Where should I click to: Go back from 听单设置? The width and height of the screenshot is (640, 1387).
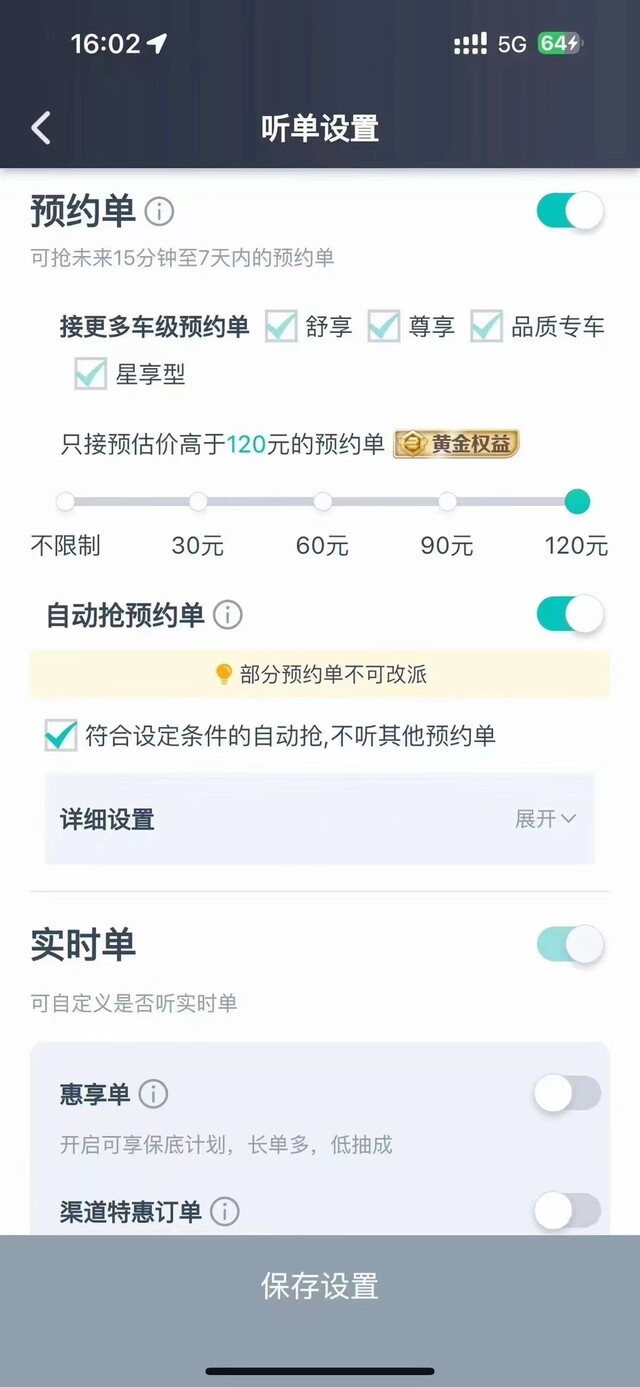(41, 128)
